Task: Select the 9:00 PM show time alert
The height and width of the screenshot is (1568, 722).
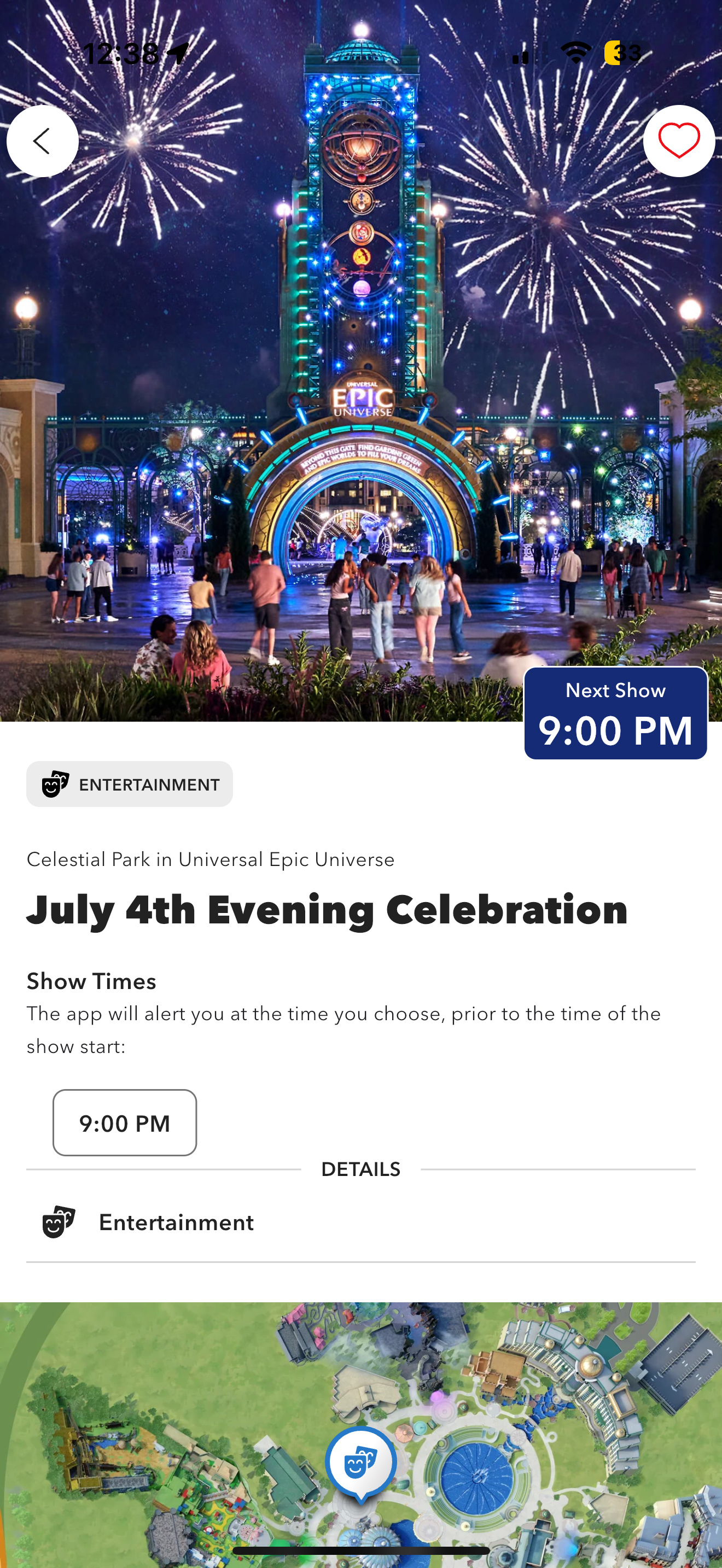Action: [125, 1122]
